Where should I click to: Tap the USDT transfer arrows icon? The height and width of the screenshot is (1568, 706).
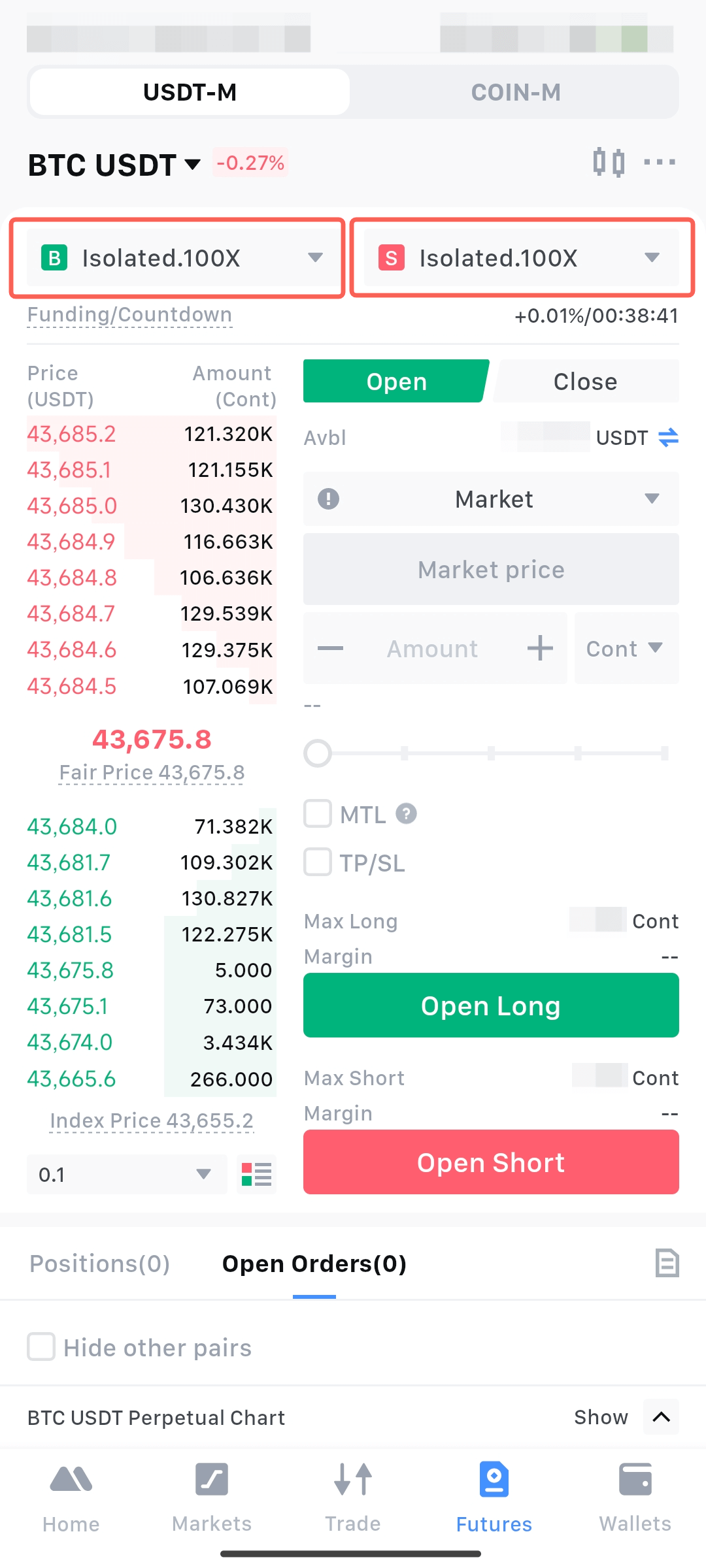668,437
